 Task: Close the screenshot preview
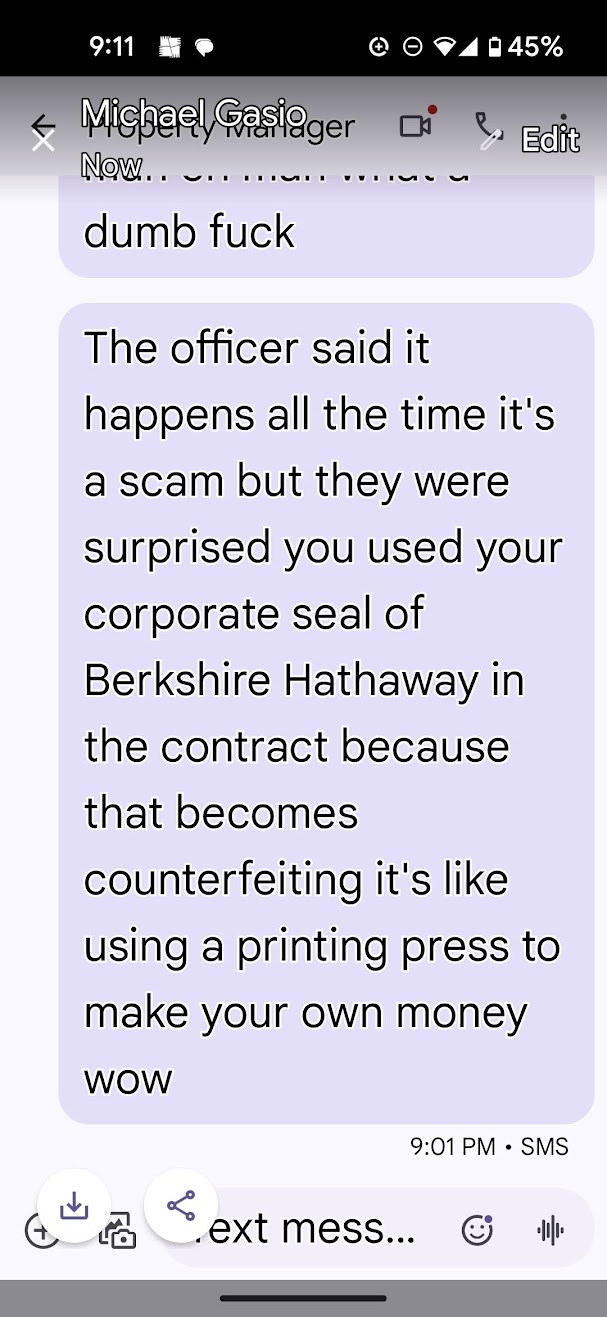pos(43,139)
